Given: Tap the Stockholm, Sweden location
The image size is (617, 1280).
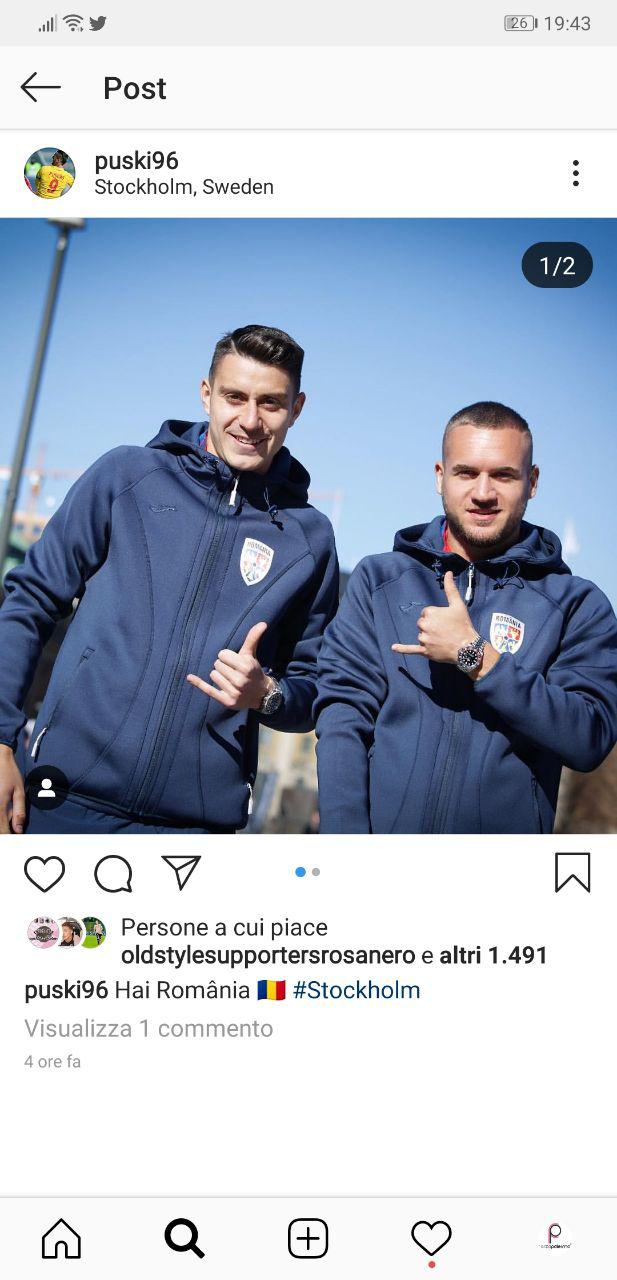Looking at the screenshot, I should pyautogui.click(x=183, y=187).
